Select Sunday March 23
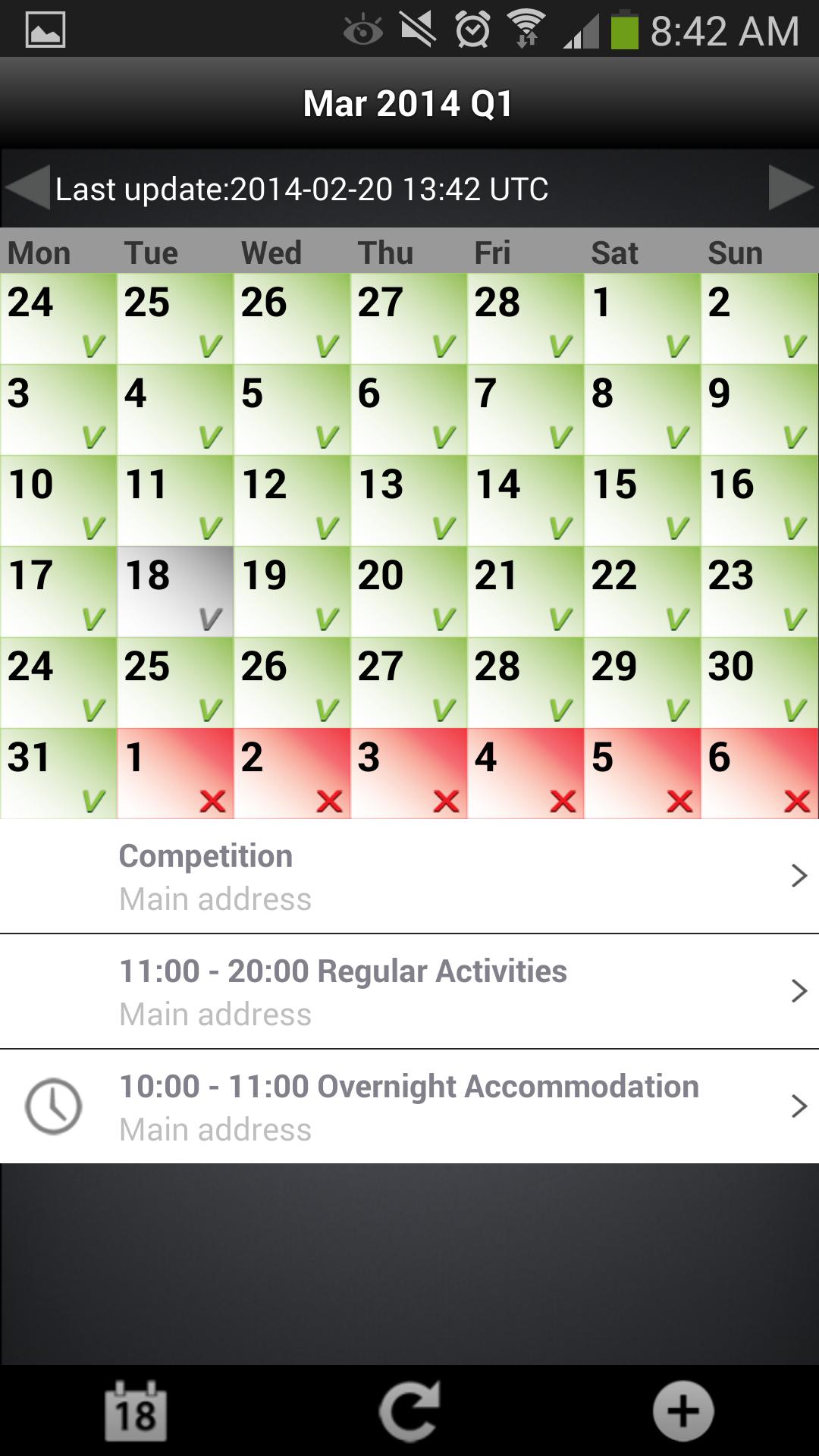 [759, 591]
